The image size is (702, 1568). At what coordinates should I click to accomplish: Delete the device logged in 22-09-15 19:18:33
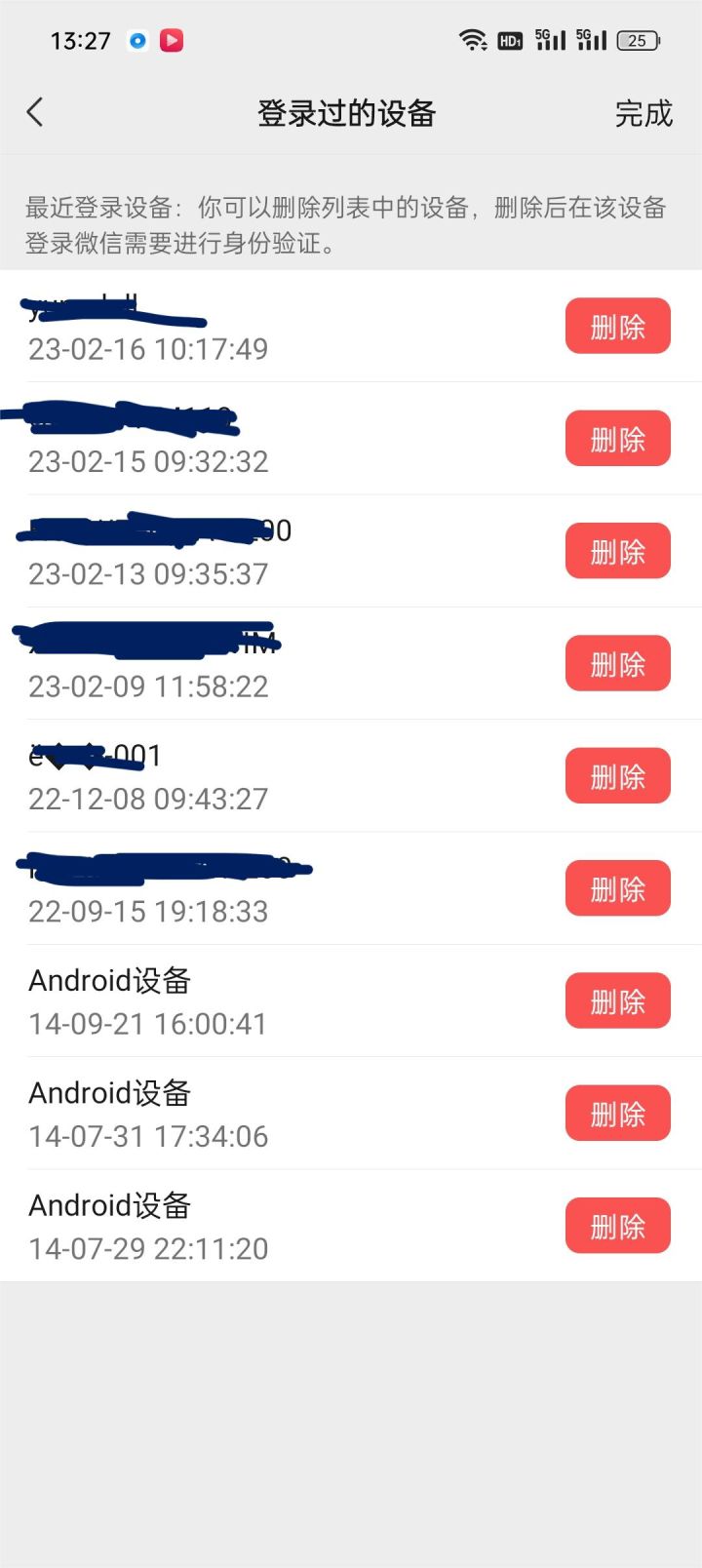tap(617, 888)
